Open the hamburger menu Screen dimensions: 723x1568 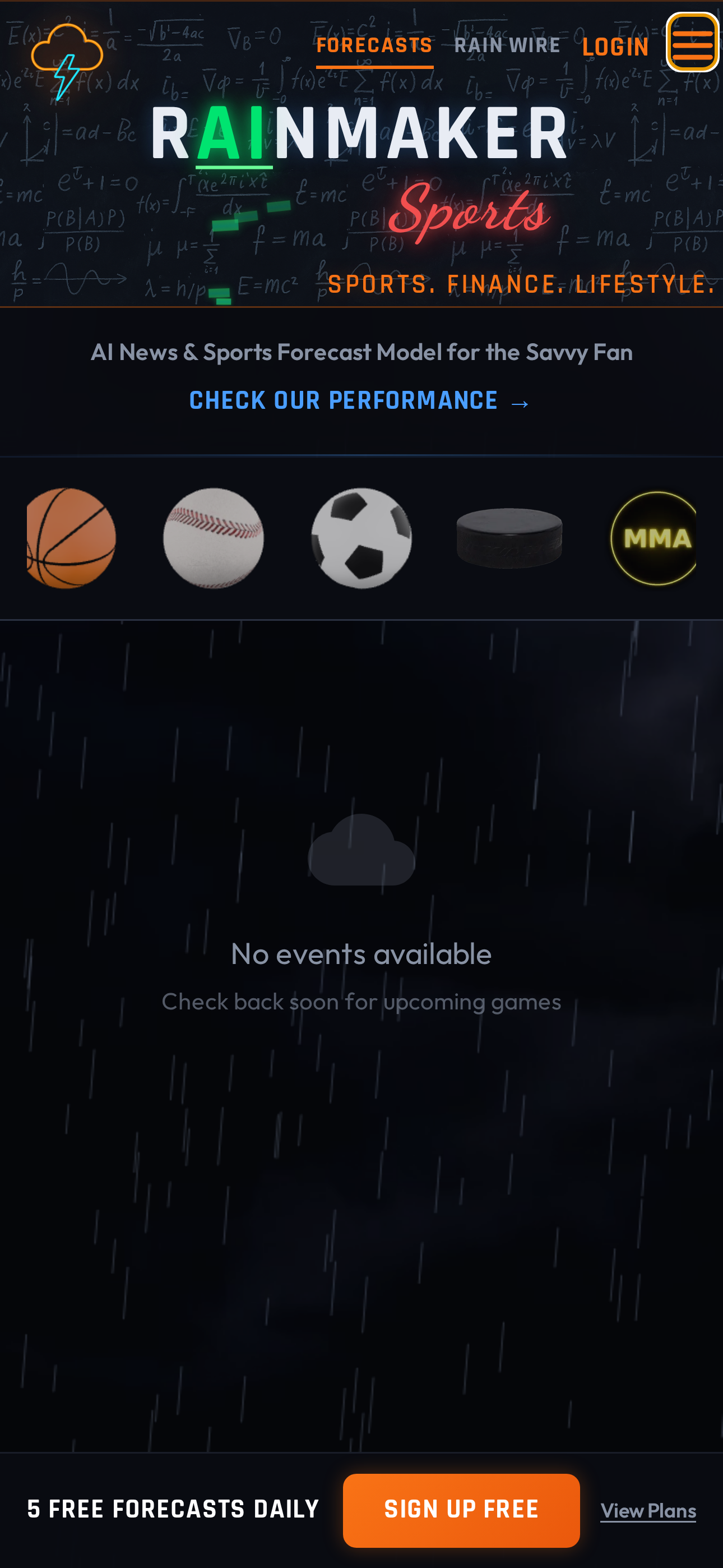pos(693,43)
